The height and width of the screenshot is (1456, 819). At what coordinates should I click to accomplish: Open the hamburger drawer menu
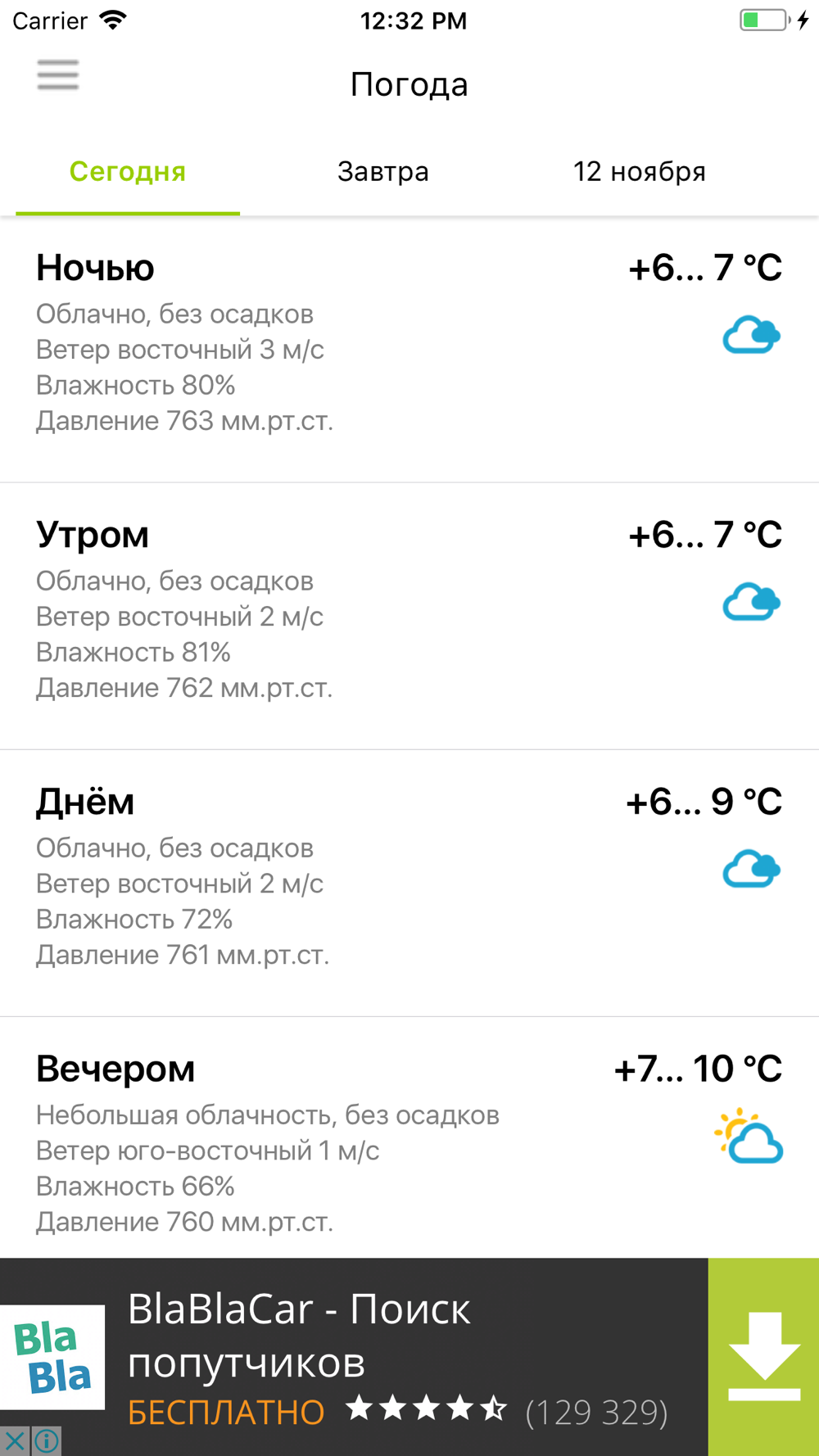[x=57, y=75]
